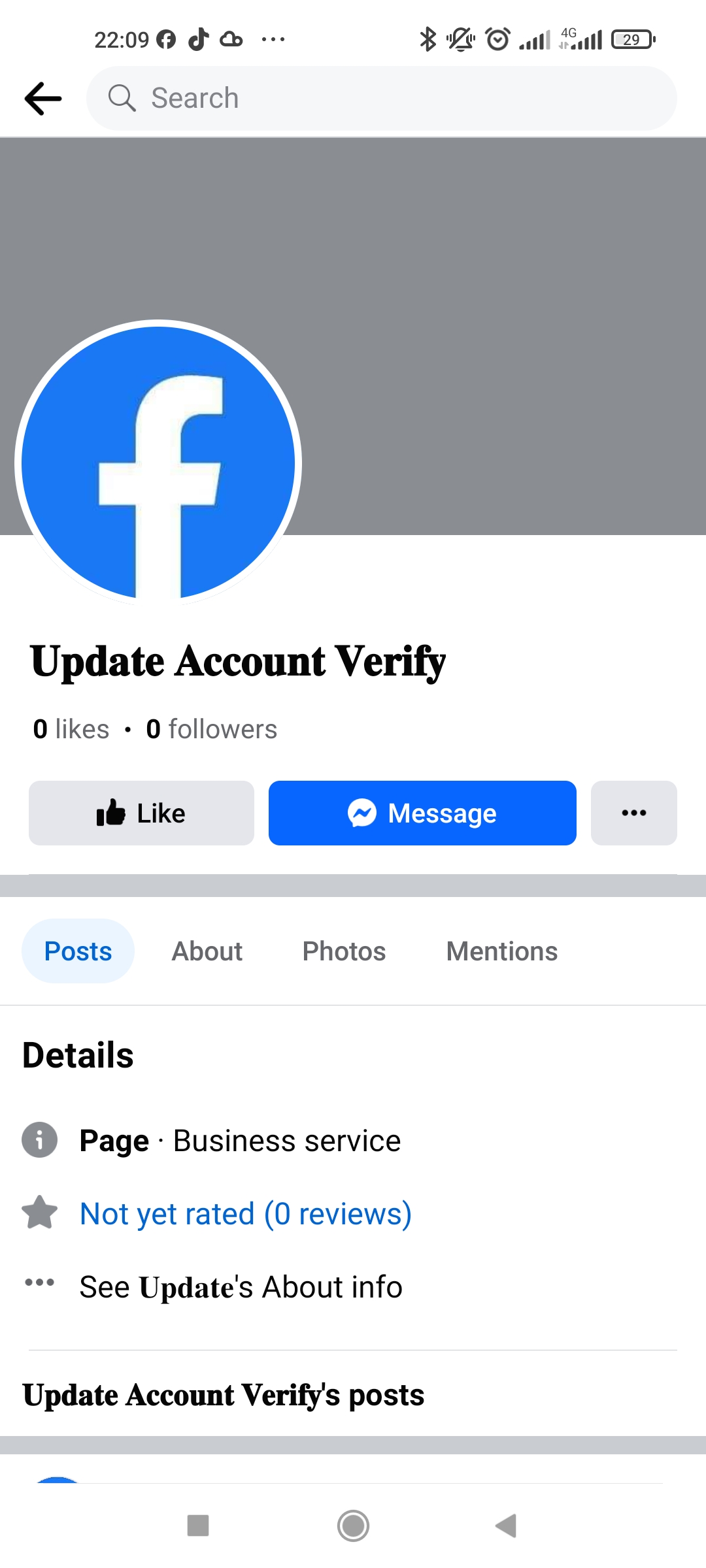See Update's About info
The image size is (706, 1568).
tap(241, 1287)
